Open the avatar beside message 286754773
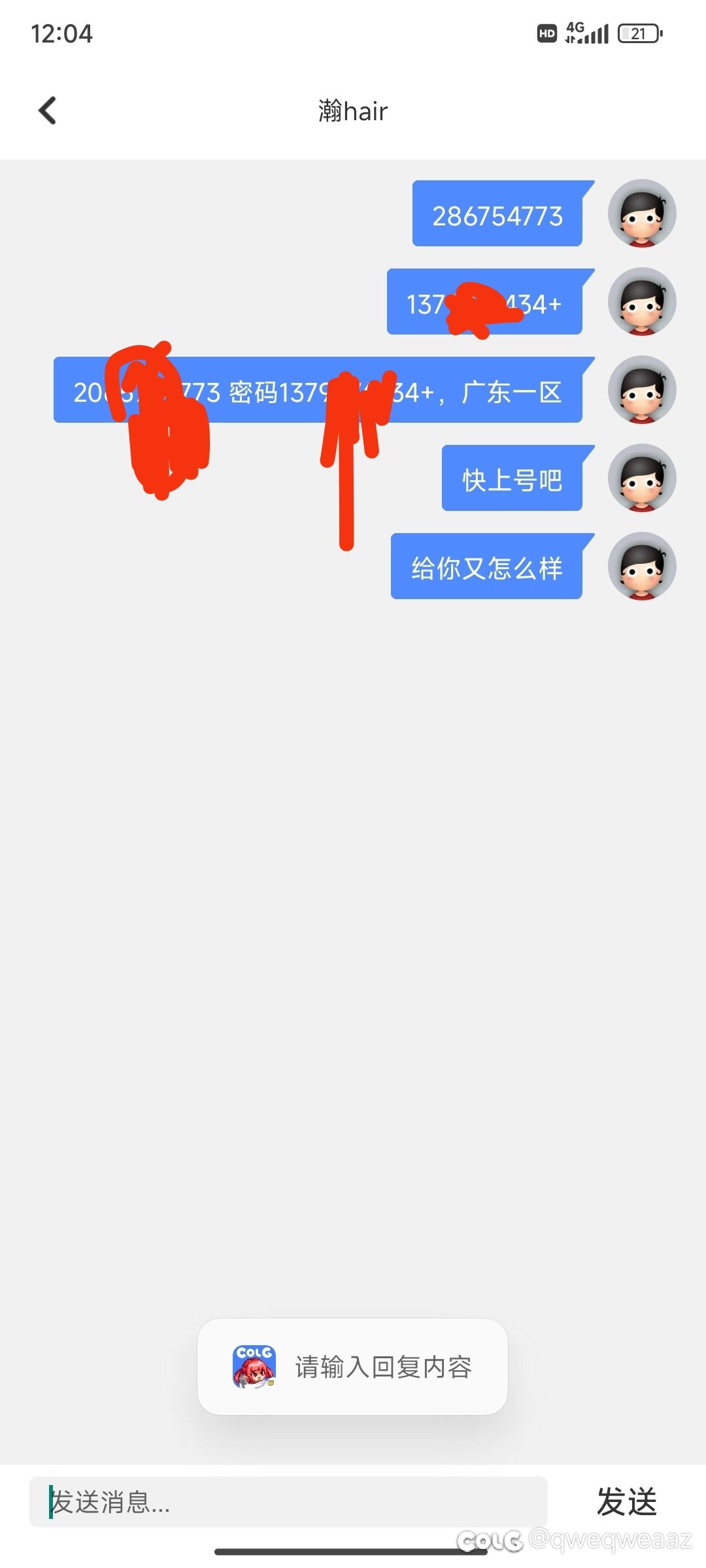This screenshot has width=706, height=1568. [x=642, y=214]
